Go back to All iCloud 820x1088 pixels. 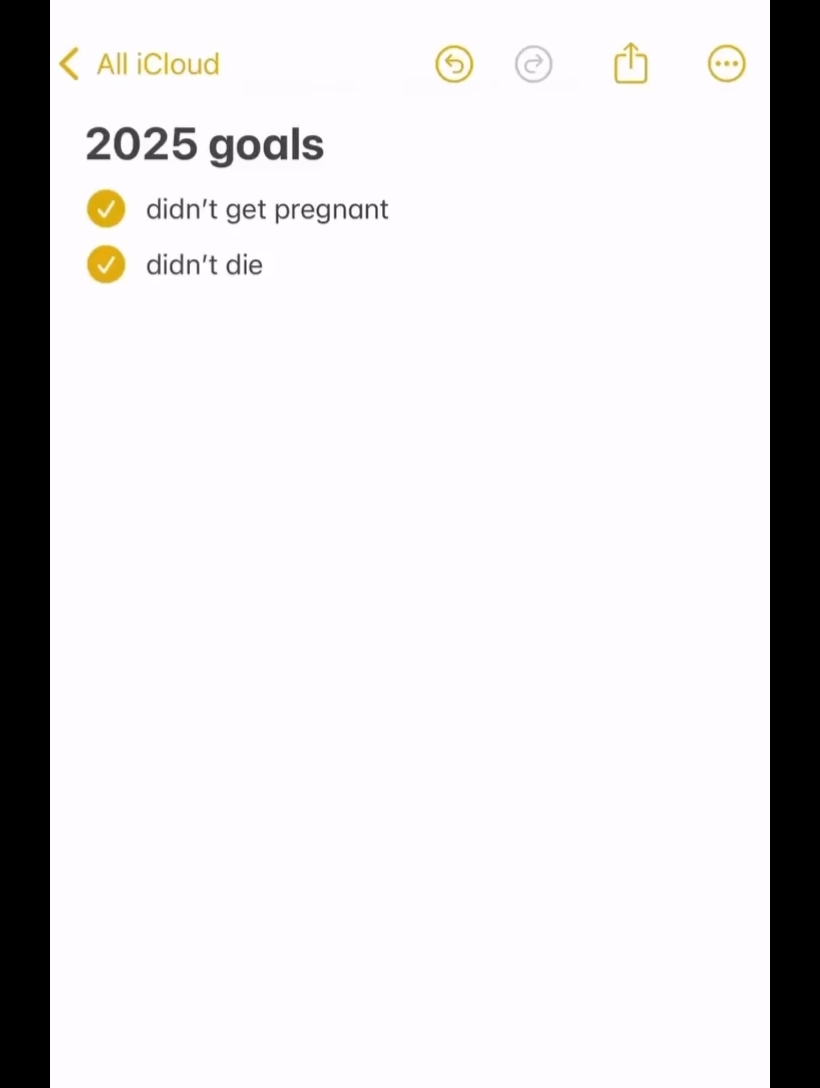(139, 64)
